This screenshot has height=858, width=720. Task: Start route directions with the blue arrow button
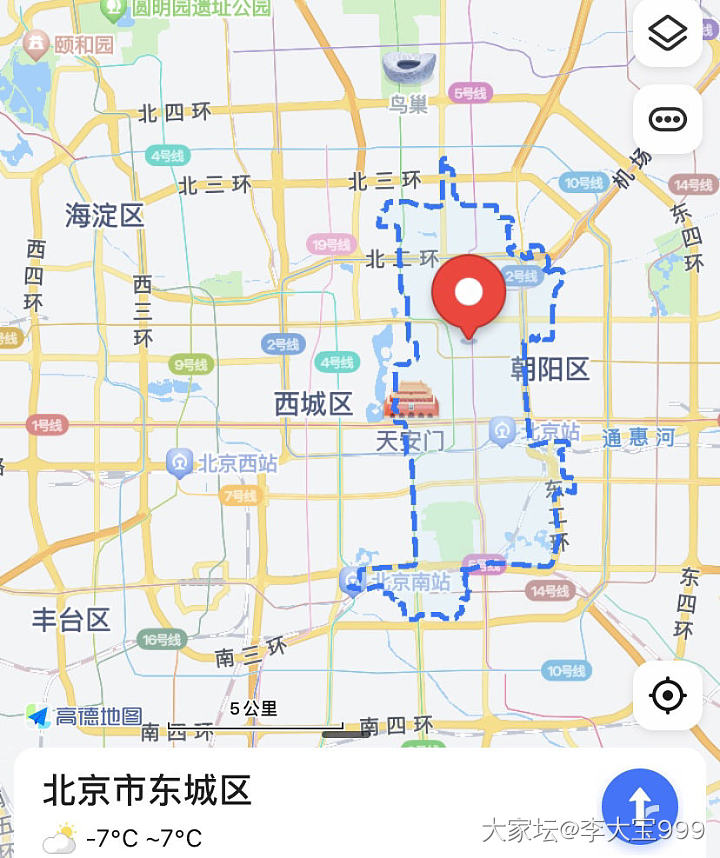tap(639, 805)
